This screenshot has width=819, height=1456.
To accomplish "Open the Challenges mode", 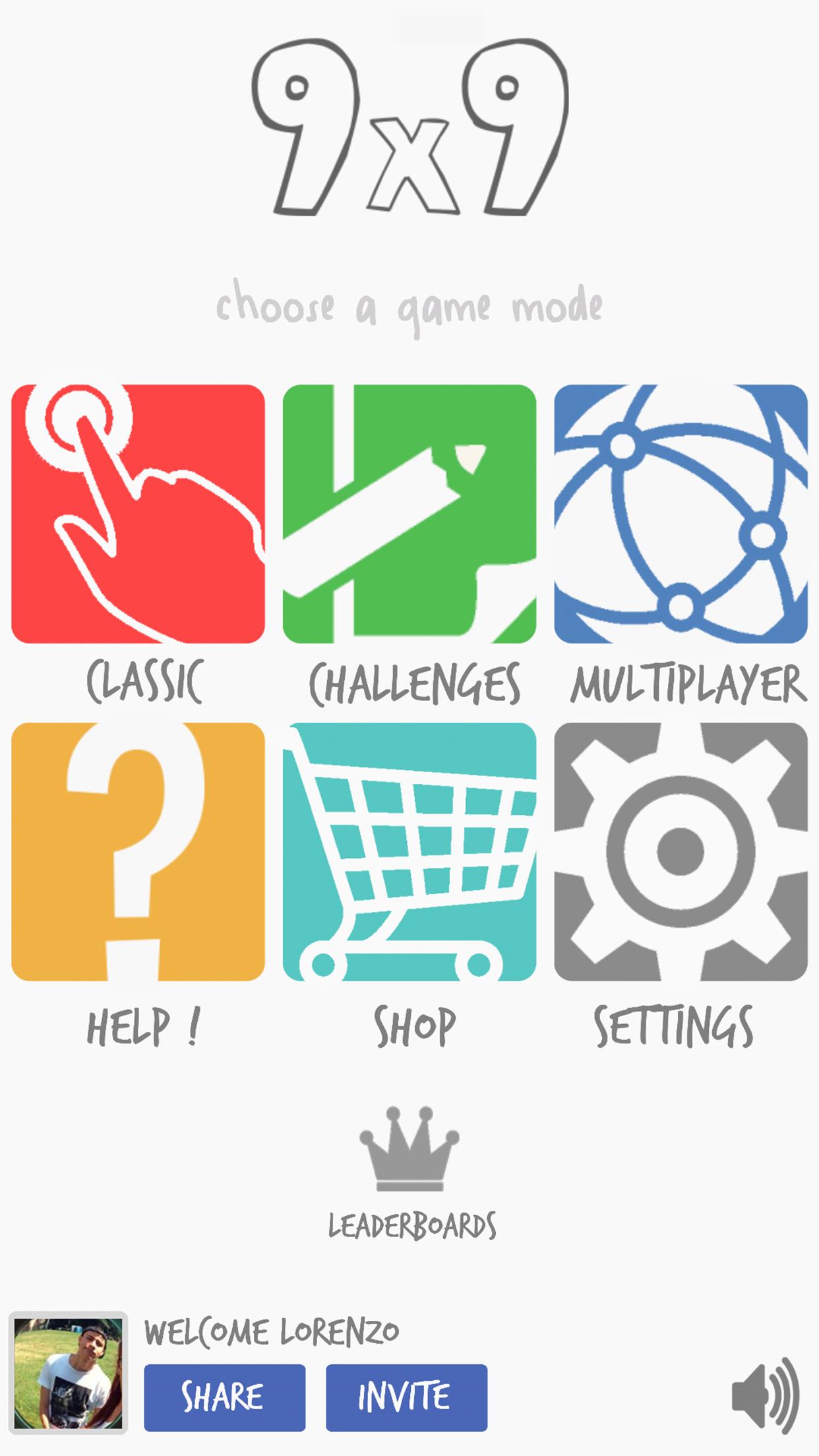I will (x=409, y=514).
